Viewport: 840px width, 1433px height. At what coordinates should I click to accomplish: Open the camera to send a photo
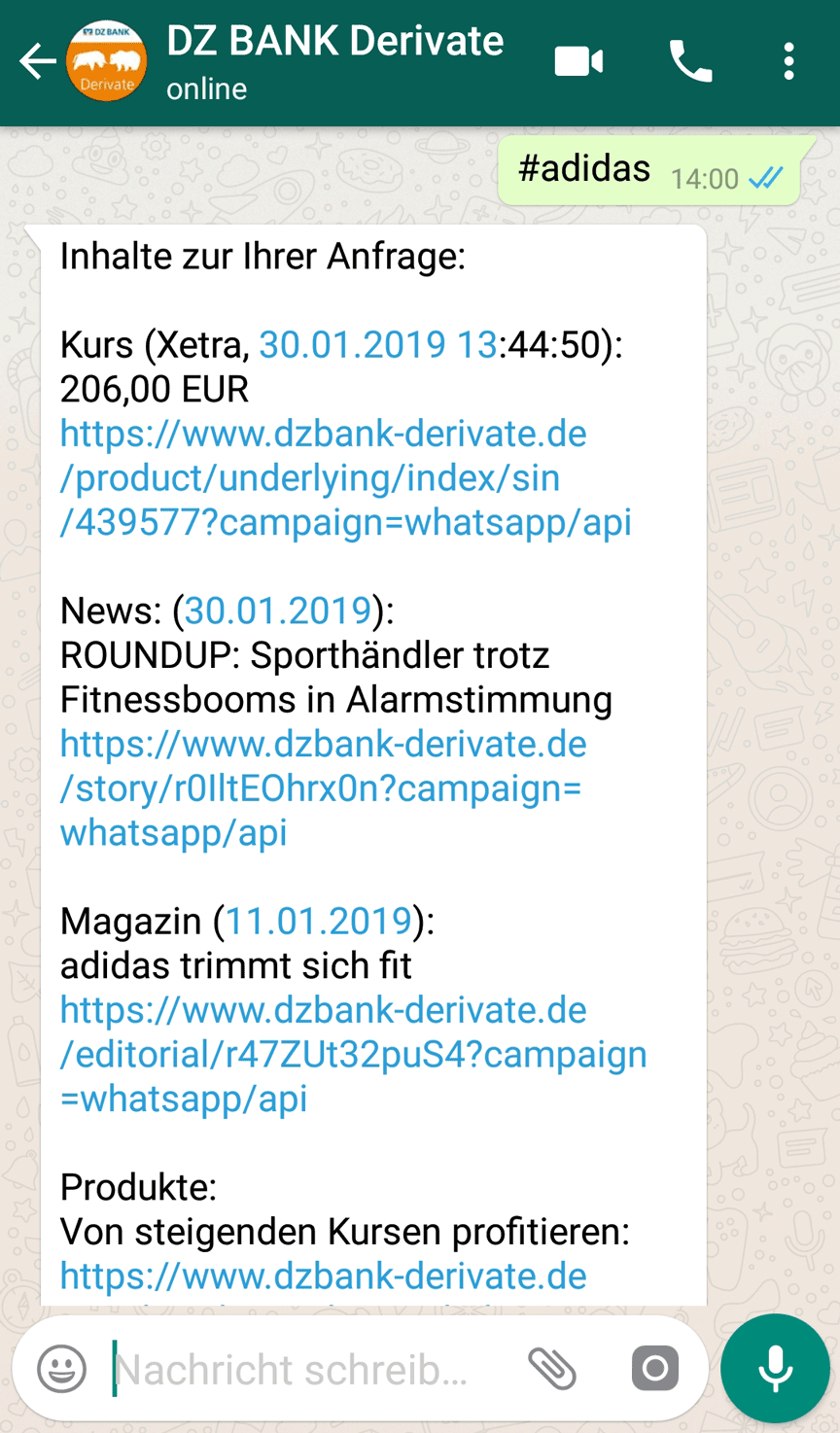click(655, 1370)
